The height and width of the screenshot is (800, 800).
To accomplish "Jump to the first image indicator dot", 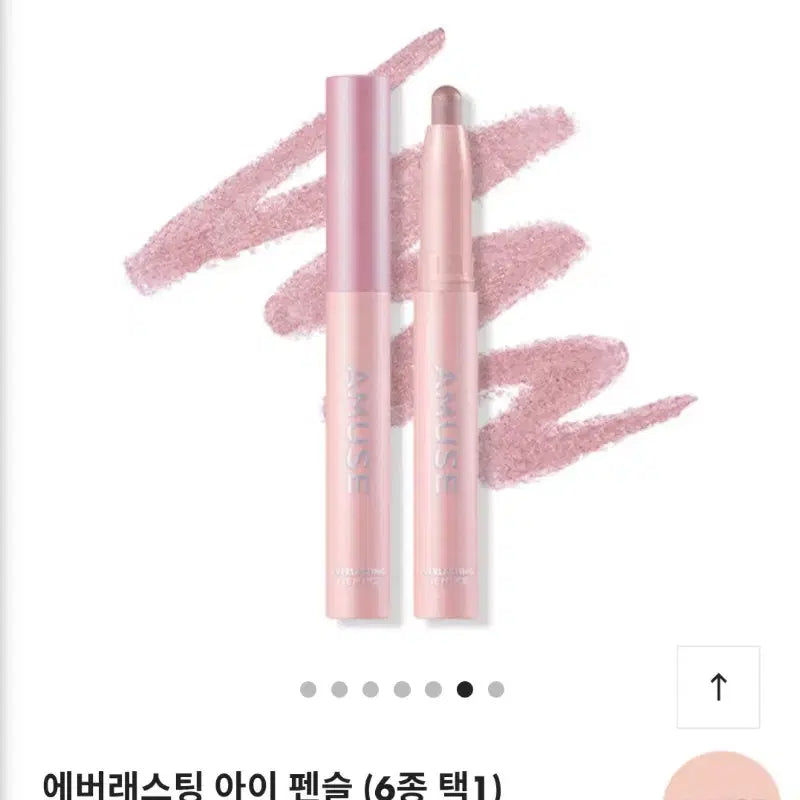I will 308,689.
